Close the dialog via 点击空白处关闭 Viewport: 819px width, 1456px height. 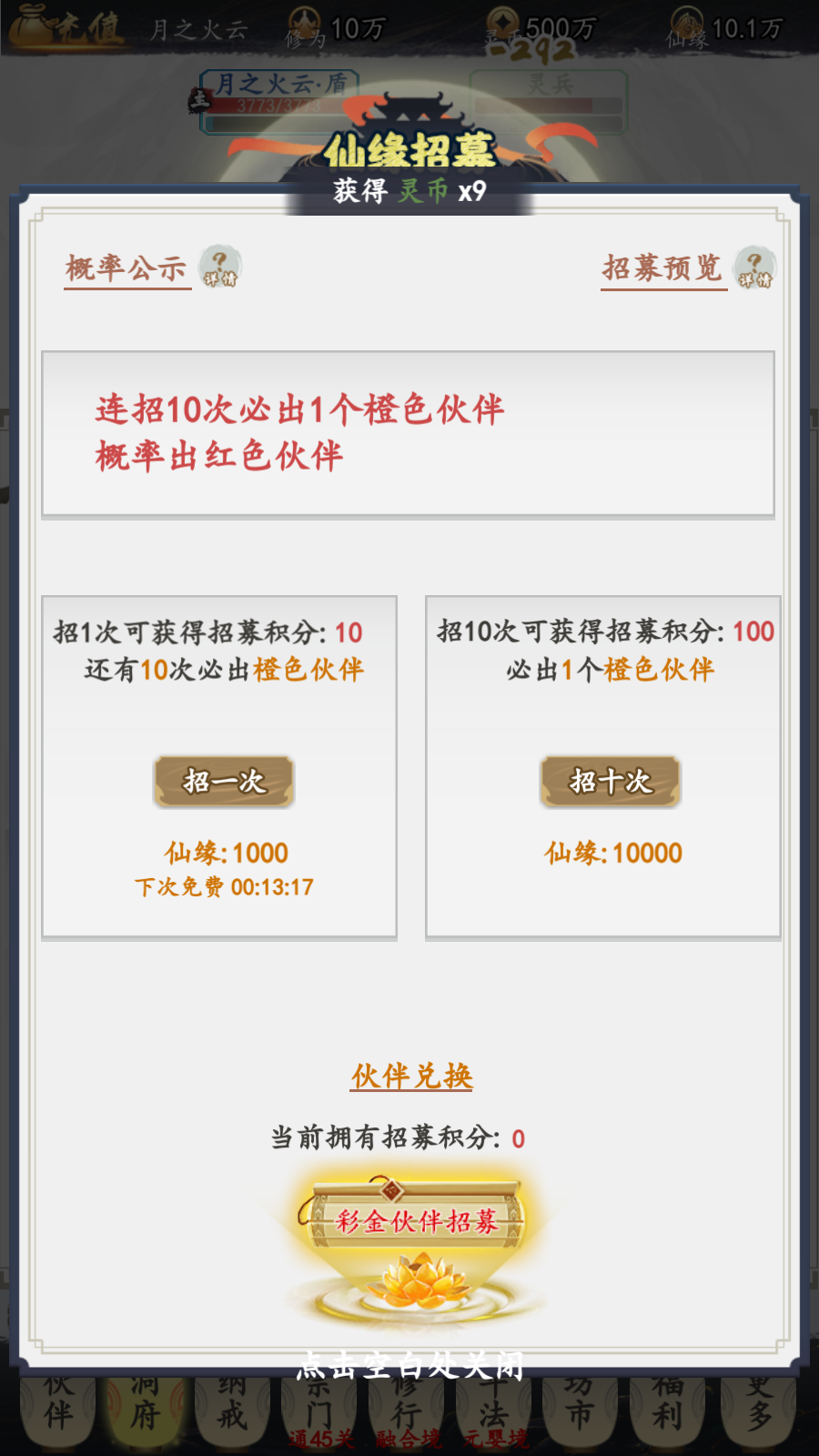coord(410,1364)
